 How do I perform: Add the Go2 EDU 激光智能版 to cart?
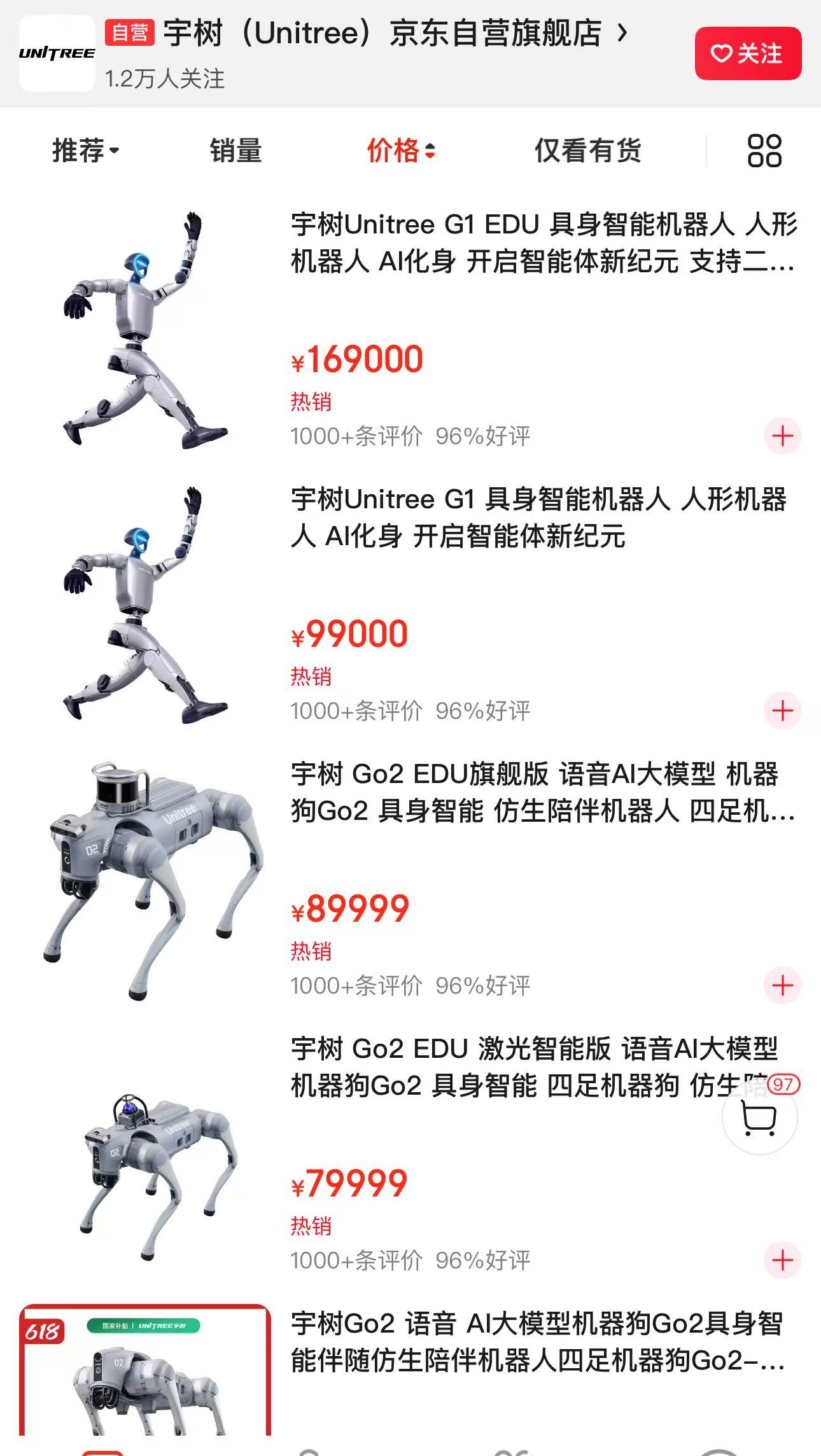pos(782,1261)
